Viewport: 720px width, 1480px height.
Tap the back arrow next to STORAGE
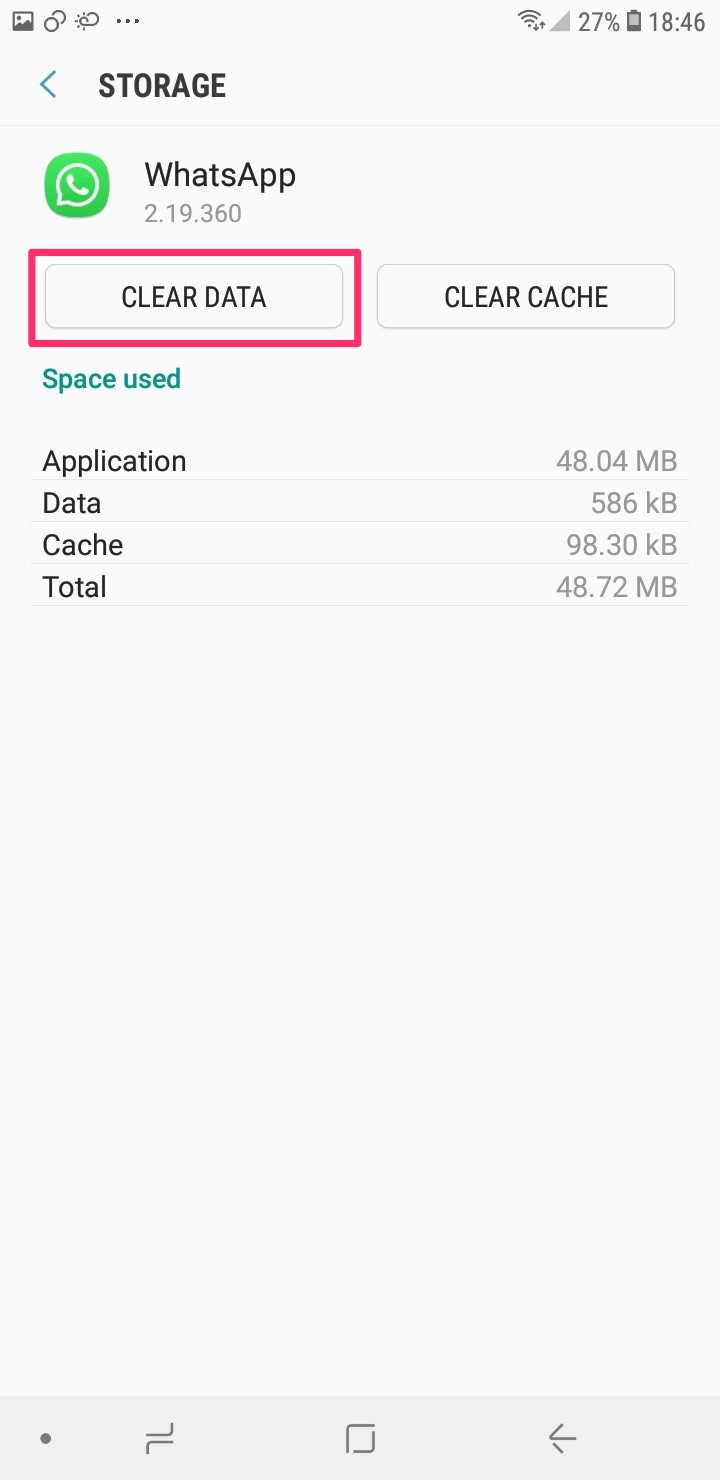(47, 85)
